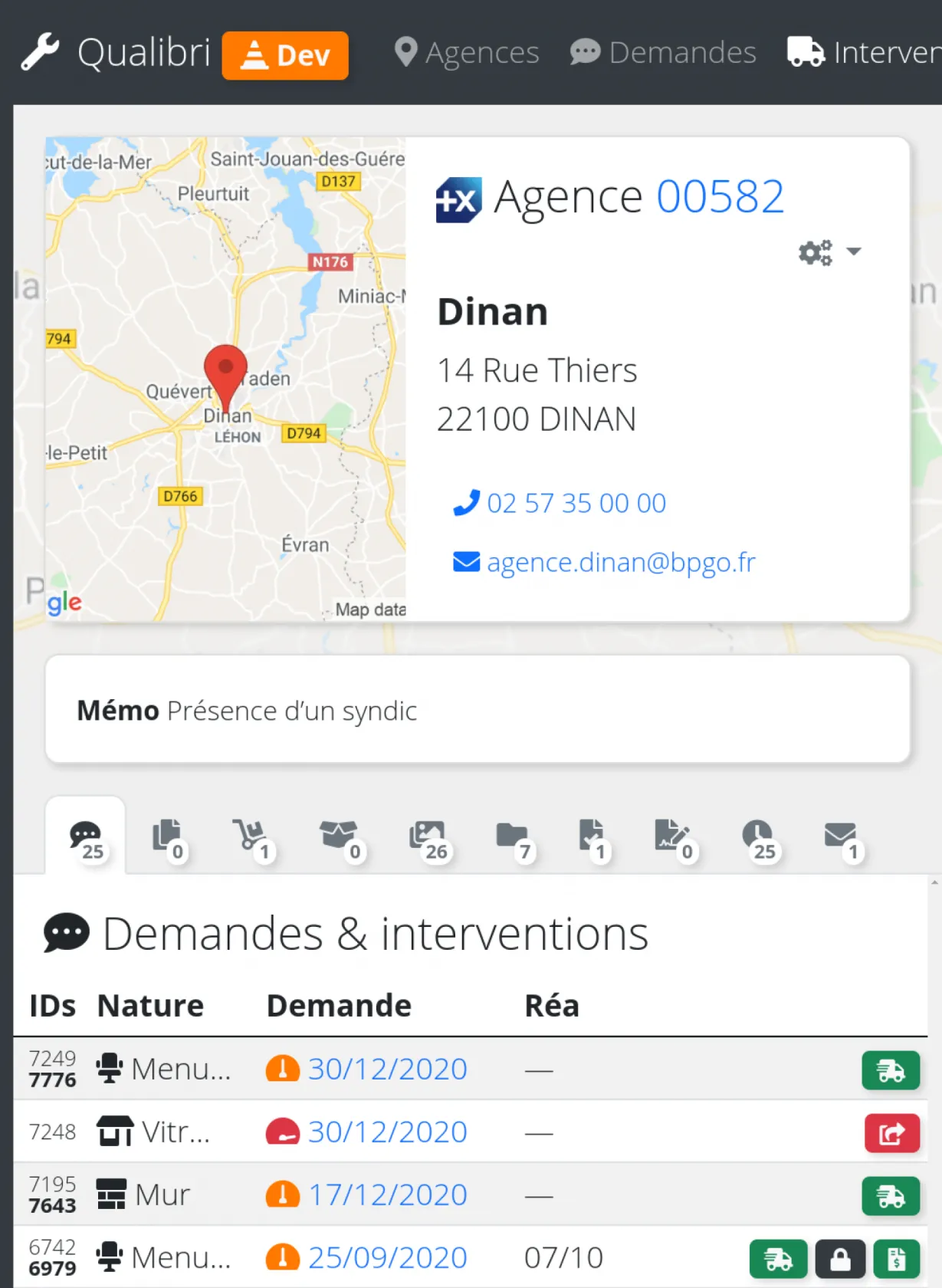This screenshot has width=942, height=1288.
Task: Switch to the photos tab showing 26
Action: [x=428, y=837]
